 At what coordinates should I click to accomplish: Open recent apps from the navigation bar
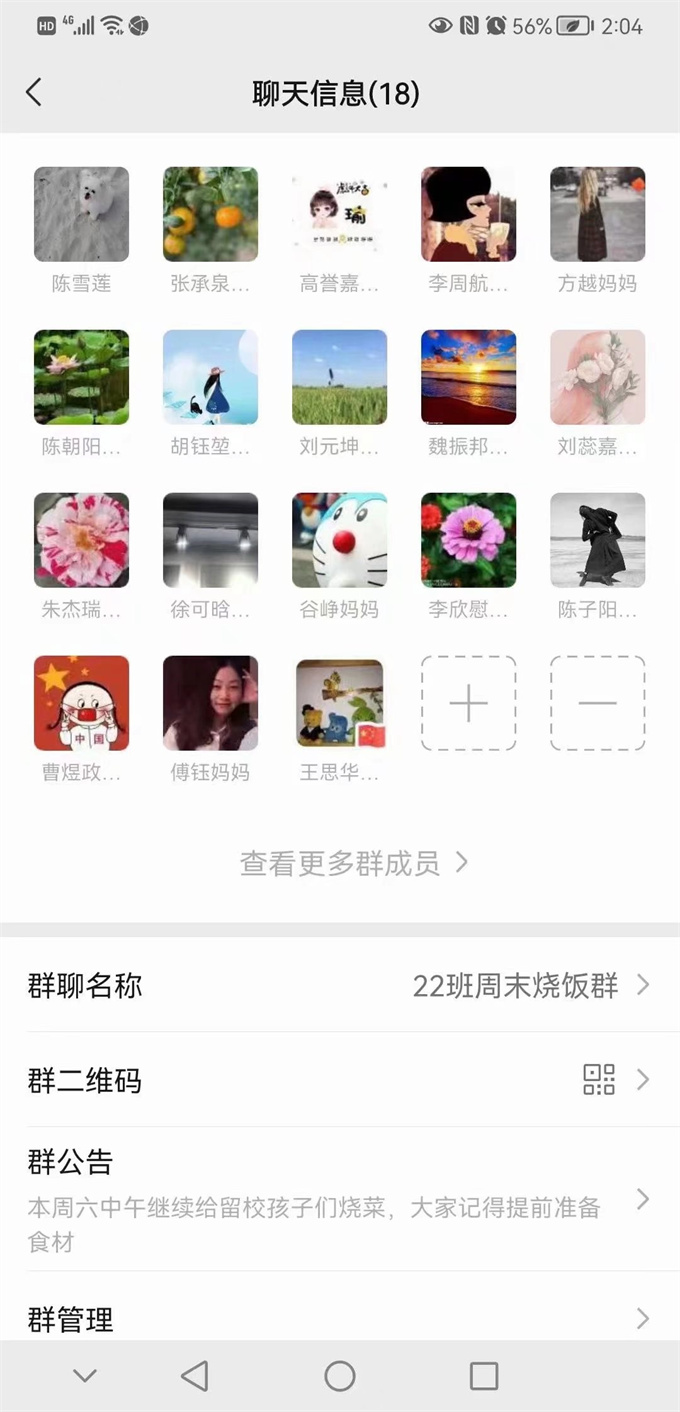(484, 1376)
